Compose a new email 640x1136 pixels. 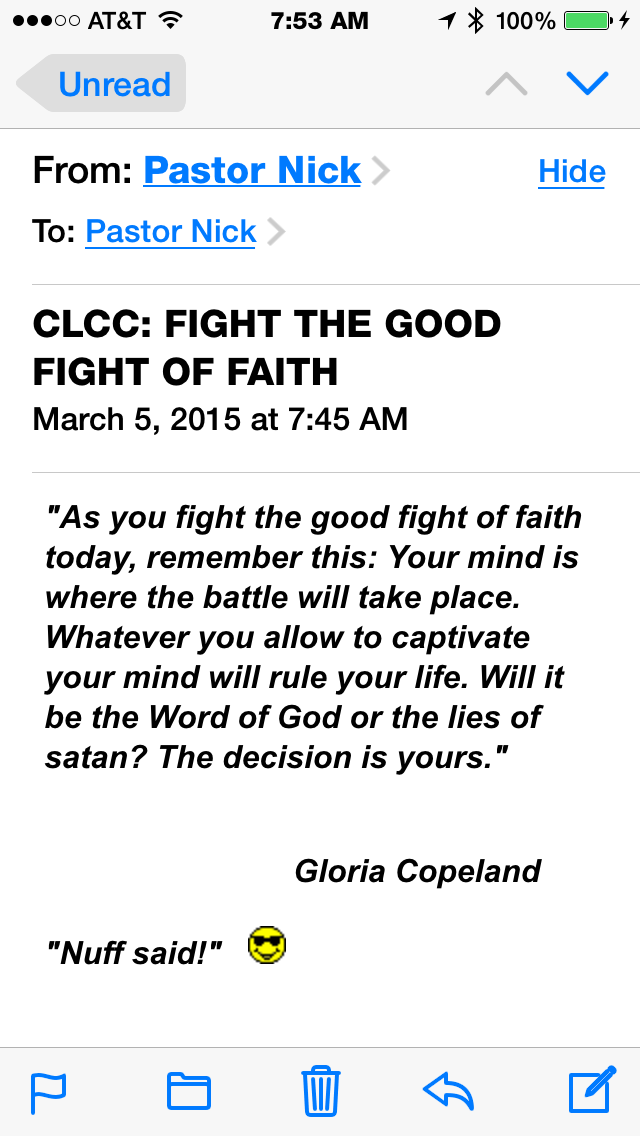[591, 1090]
